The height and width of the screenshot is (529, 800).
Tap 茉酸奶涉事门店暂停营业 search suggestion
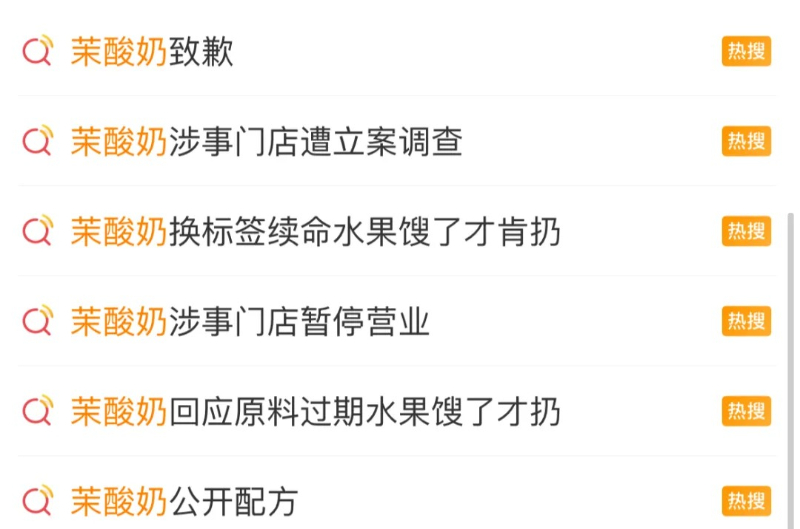point(250,321)
